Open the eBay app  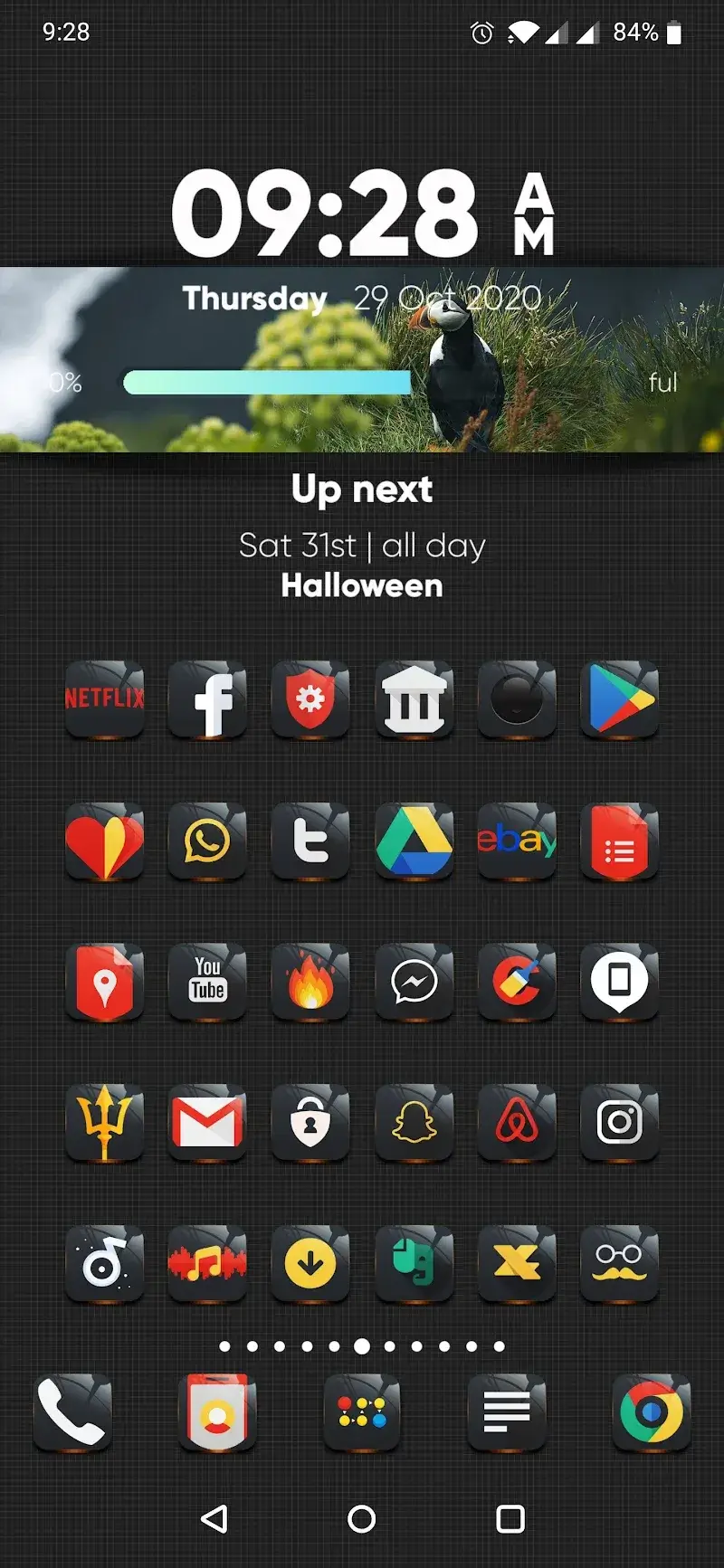click(x=516, y=841)
